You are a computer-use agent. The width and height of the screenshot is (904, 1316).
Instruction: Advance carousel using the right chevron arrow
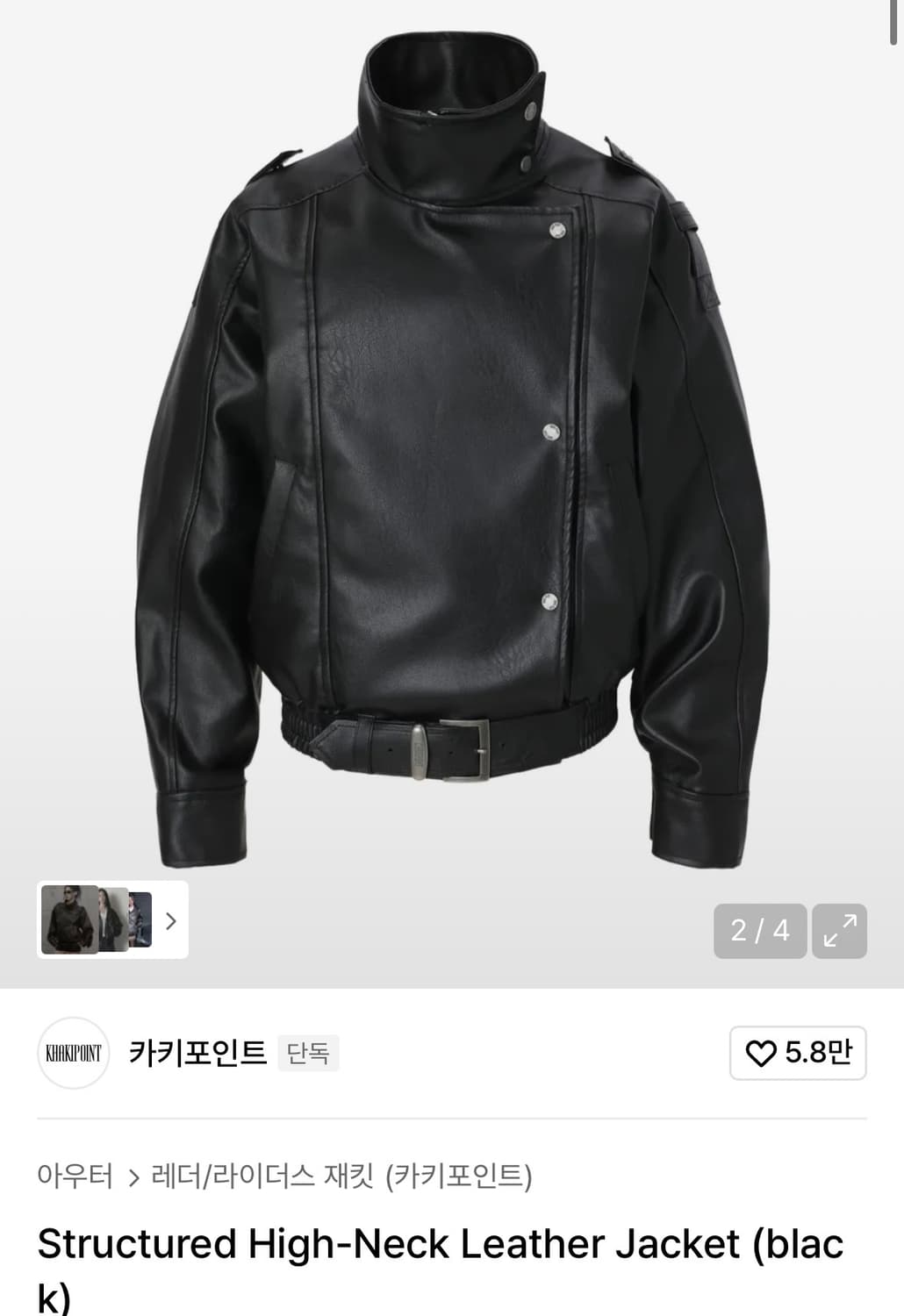pyautogui.click(x=172, y=922)
